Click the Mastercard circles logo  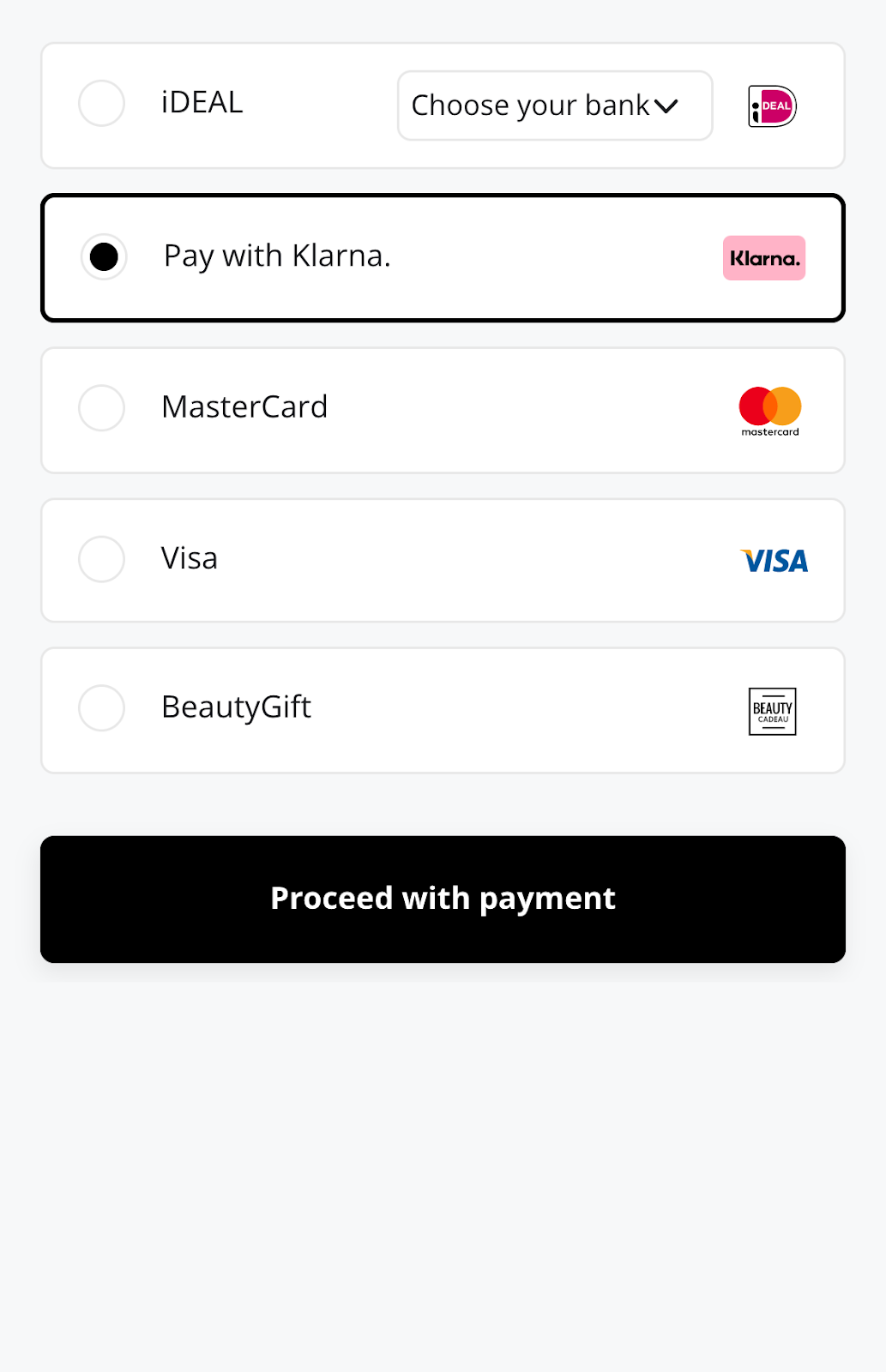click(x=769, y=405)
